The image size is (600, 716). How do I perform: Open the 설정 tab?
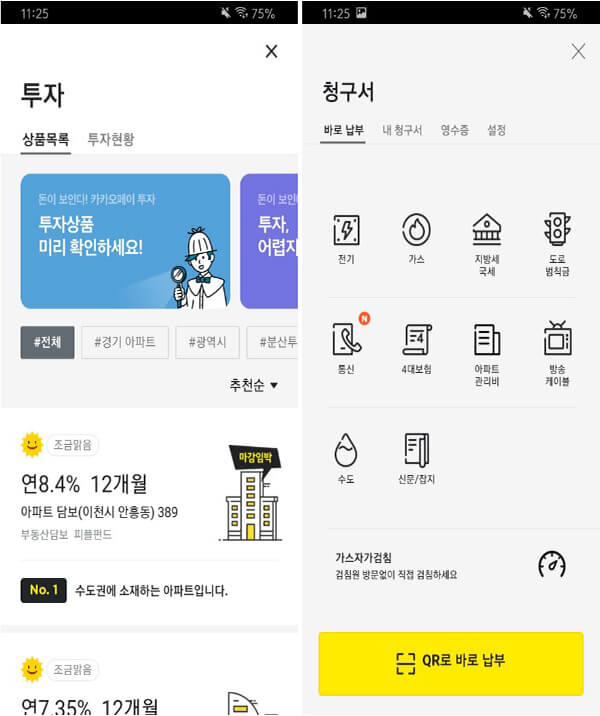(497, 130)
